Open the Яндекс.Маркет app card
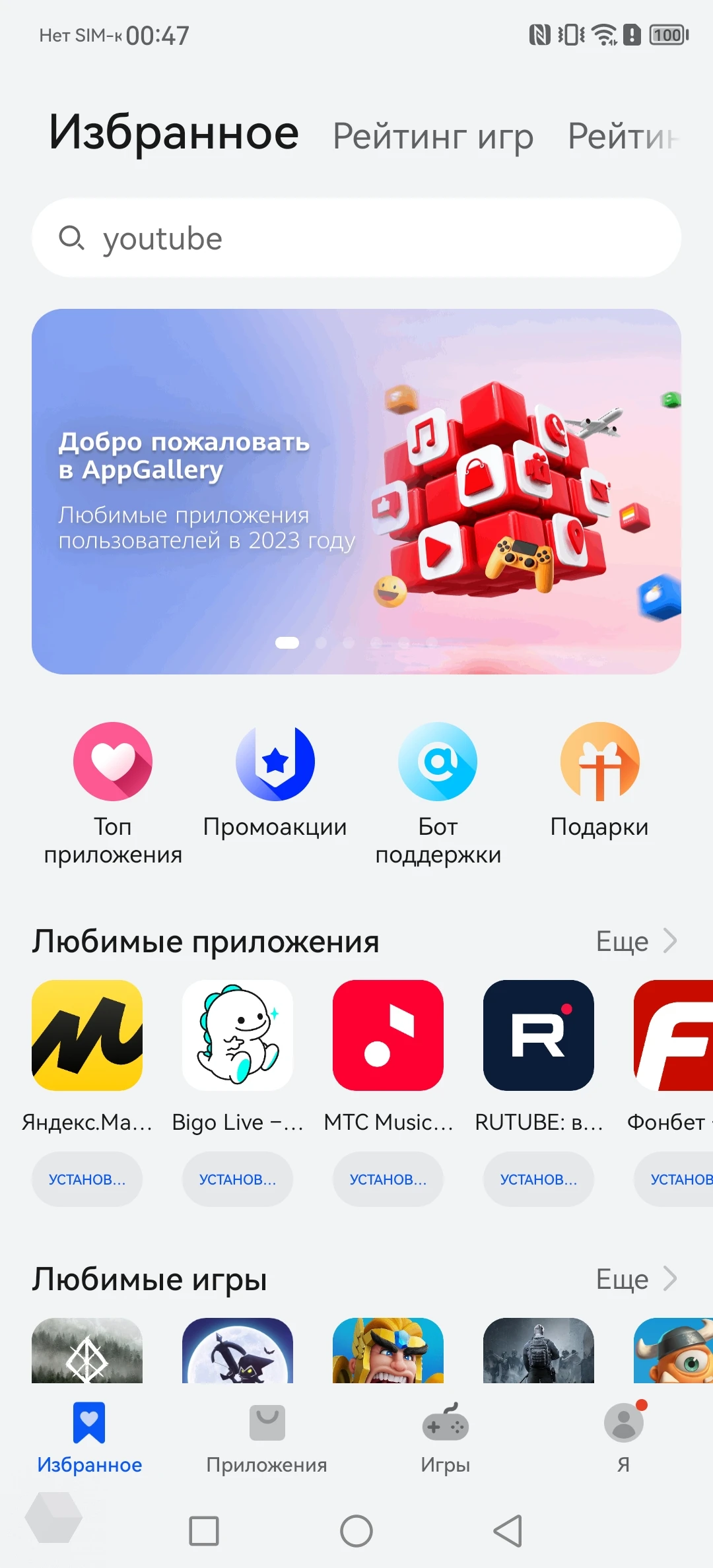Image resolution: width=713 pixels, height=1568 pixels. pos(87,1035)
